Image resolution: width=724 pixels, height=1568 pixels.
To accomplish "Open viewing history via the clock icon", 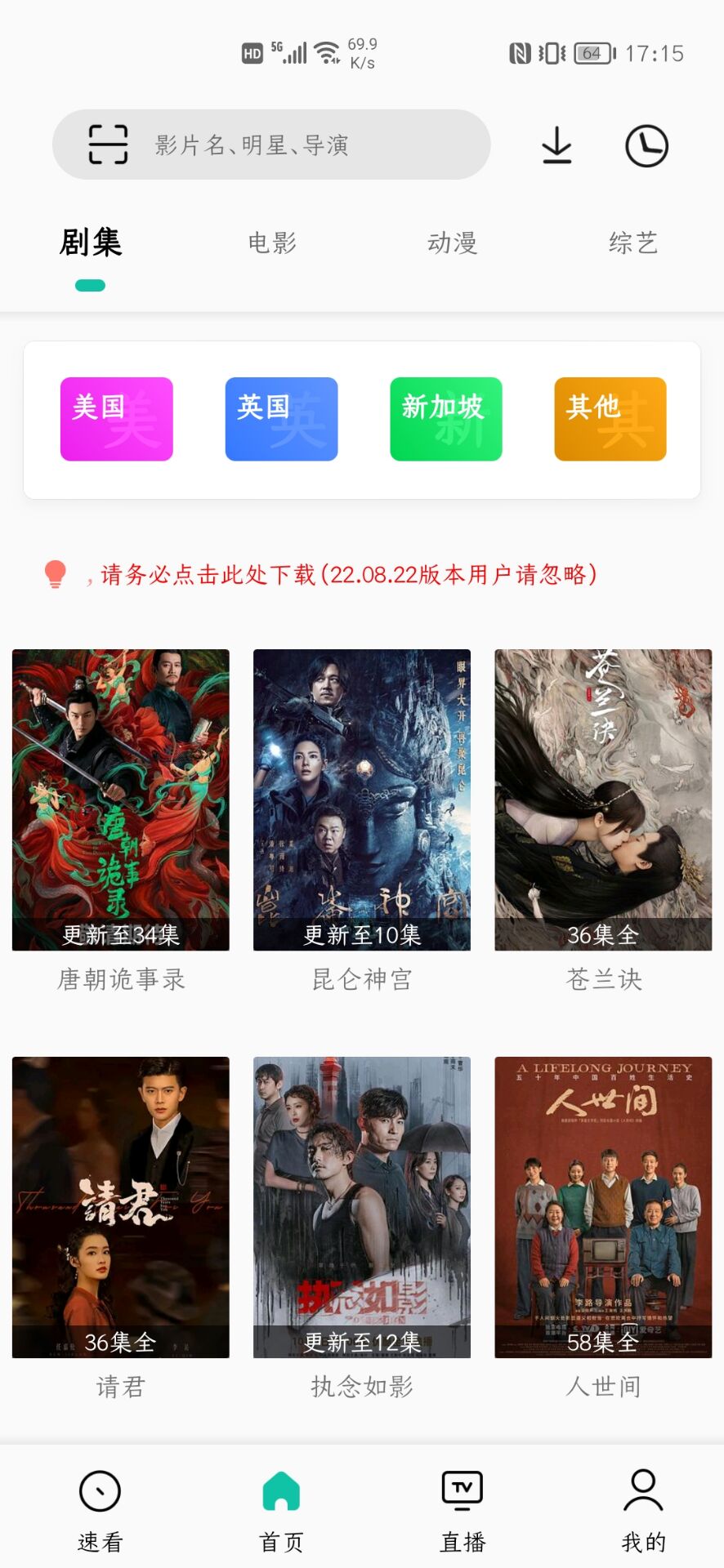I will [646, 145].
